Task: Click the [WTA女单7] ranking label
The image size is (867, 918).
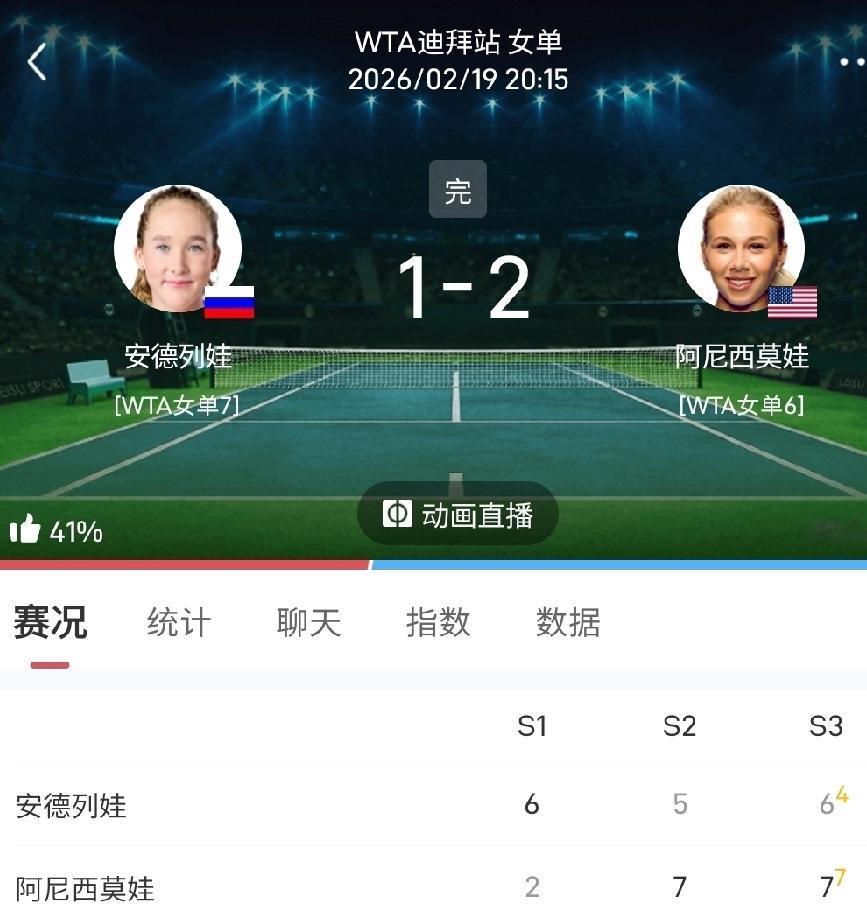Action: pyautogui.click(x=178, y=403)
